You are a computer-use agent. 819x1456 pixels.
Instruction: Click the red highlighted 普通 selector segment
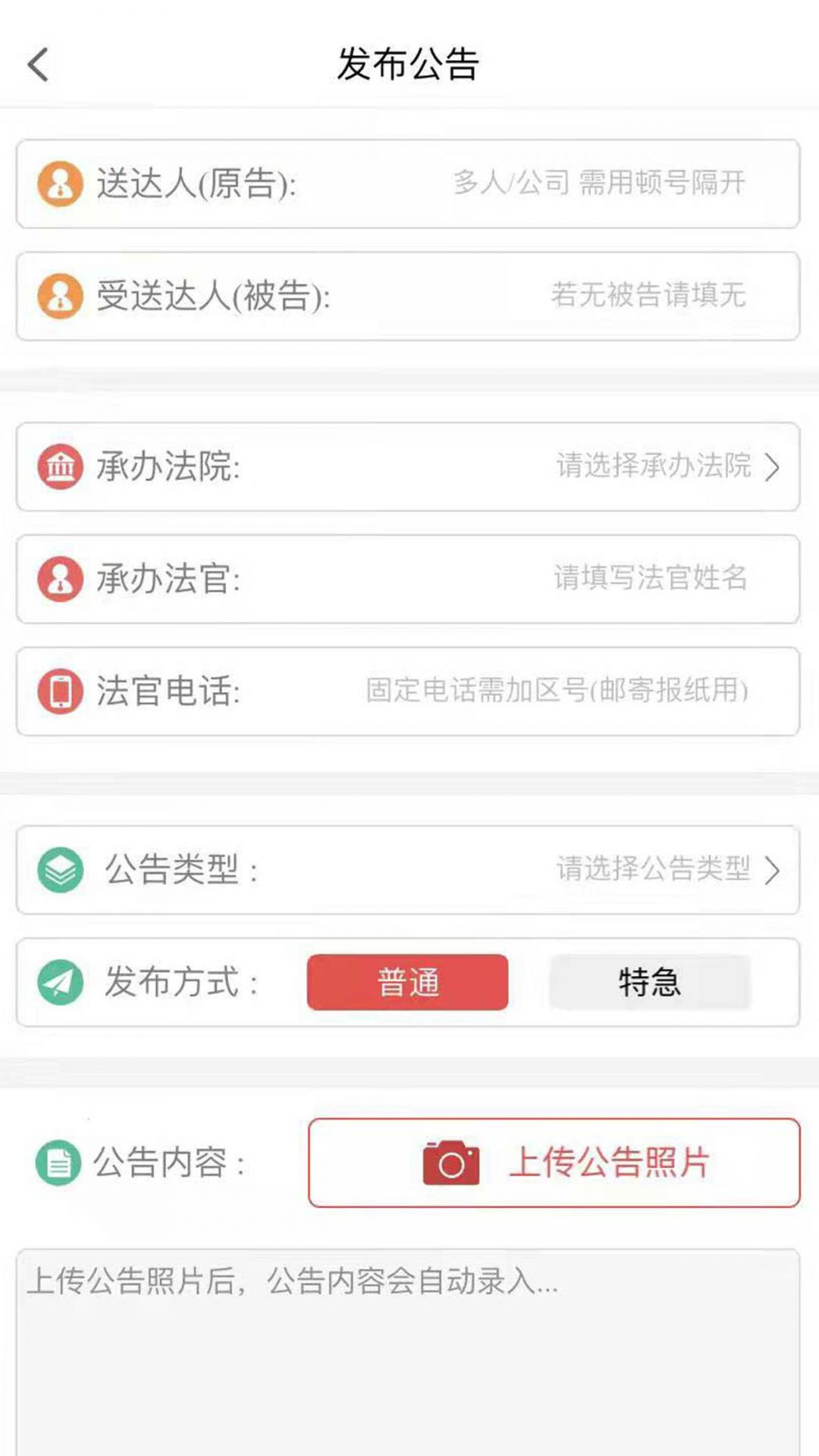tap(407, 982)
